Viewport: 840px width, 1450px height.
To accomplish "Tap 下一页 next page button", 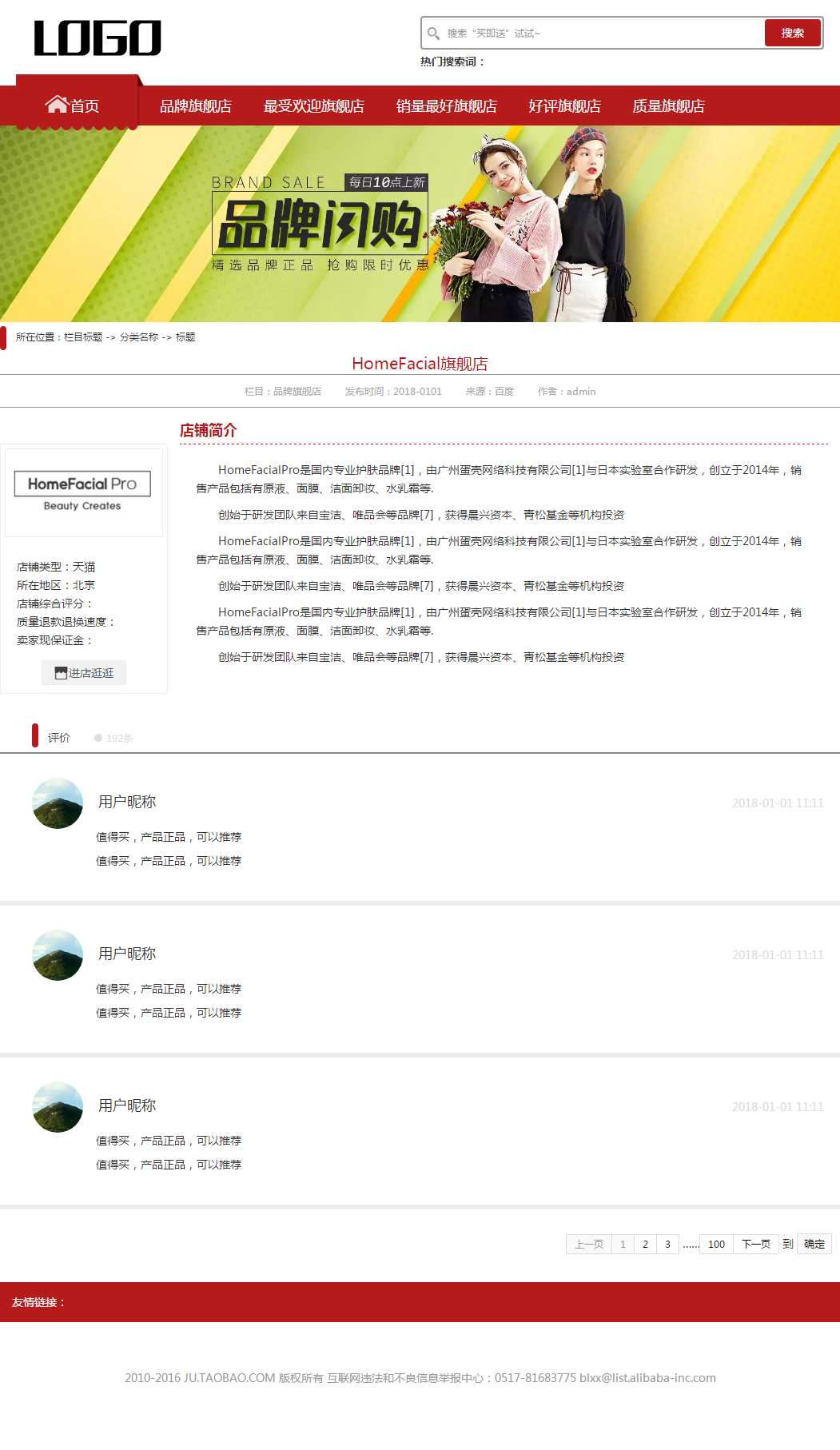I will (x=755, y=1244).
